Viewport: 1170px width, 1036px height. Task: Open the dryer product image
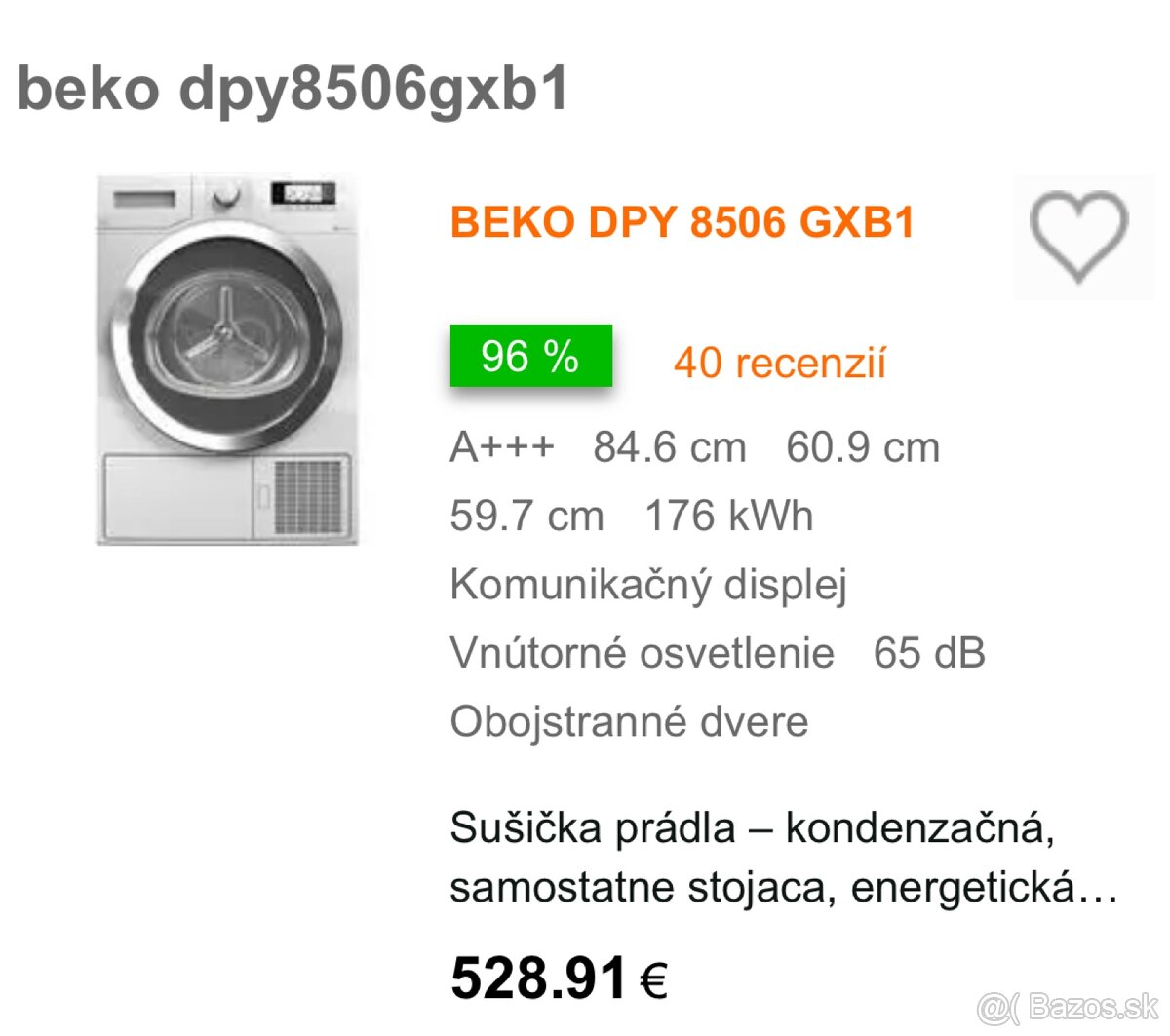[227, 360]
